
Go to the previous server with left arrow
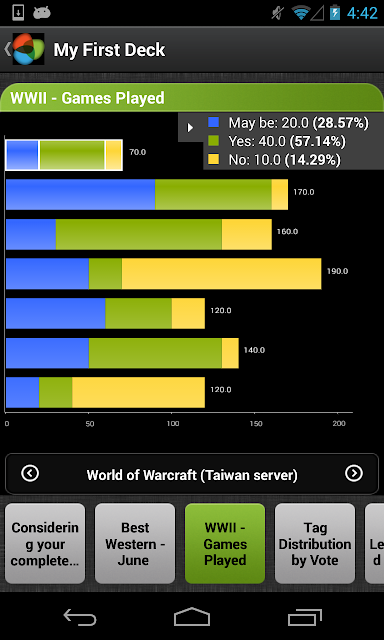click(x=30, y=473)
